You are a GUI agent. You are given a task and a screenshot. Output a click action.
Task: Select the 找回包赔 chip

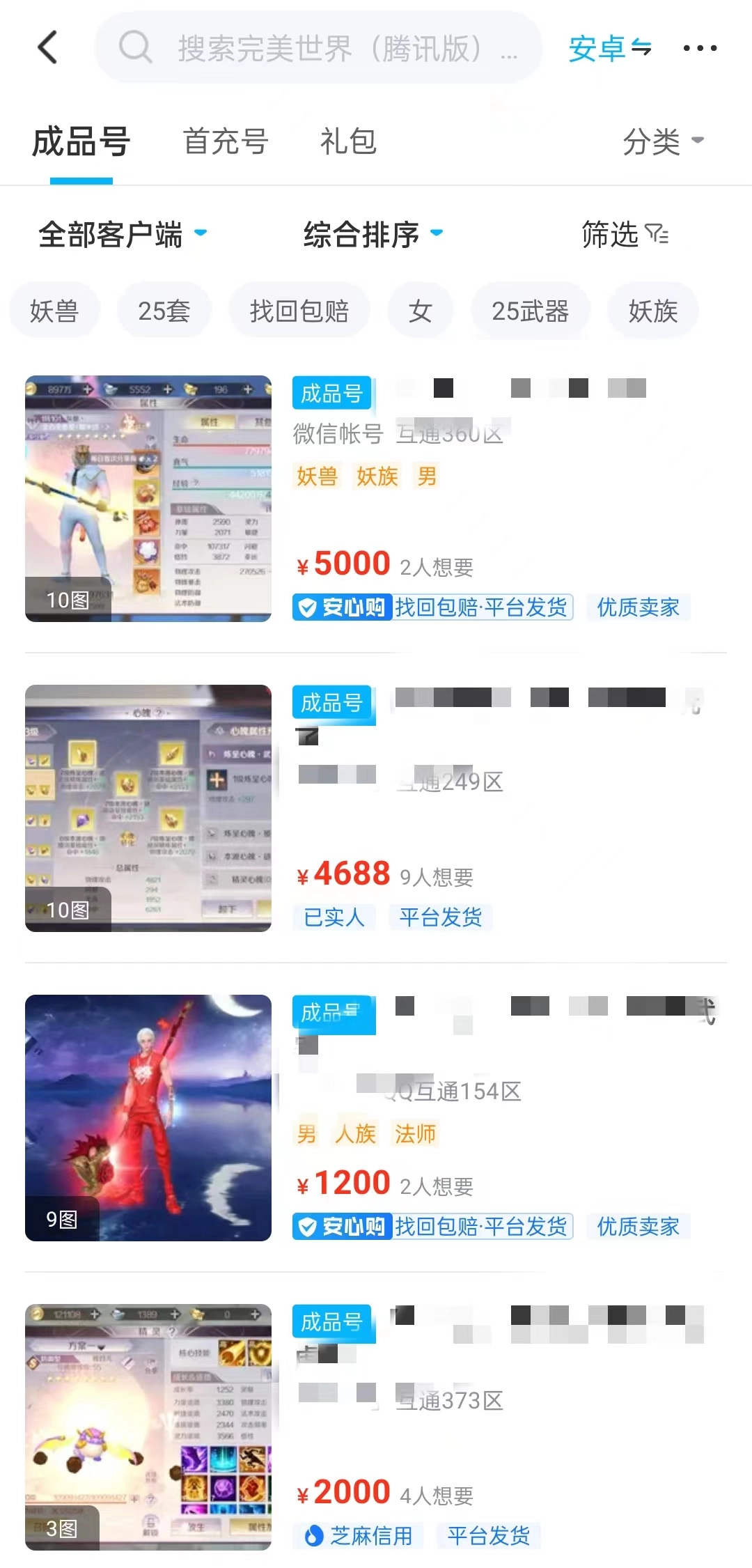pyautogui.click(x=299, y=311)
